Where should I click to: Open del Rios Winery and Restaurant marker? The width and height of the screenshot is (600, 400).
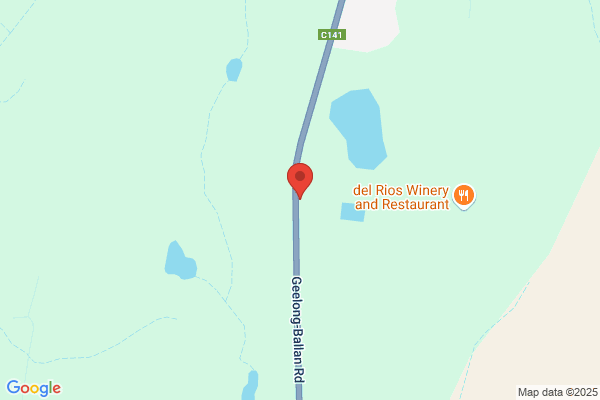pos(463,196)
